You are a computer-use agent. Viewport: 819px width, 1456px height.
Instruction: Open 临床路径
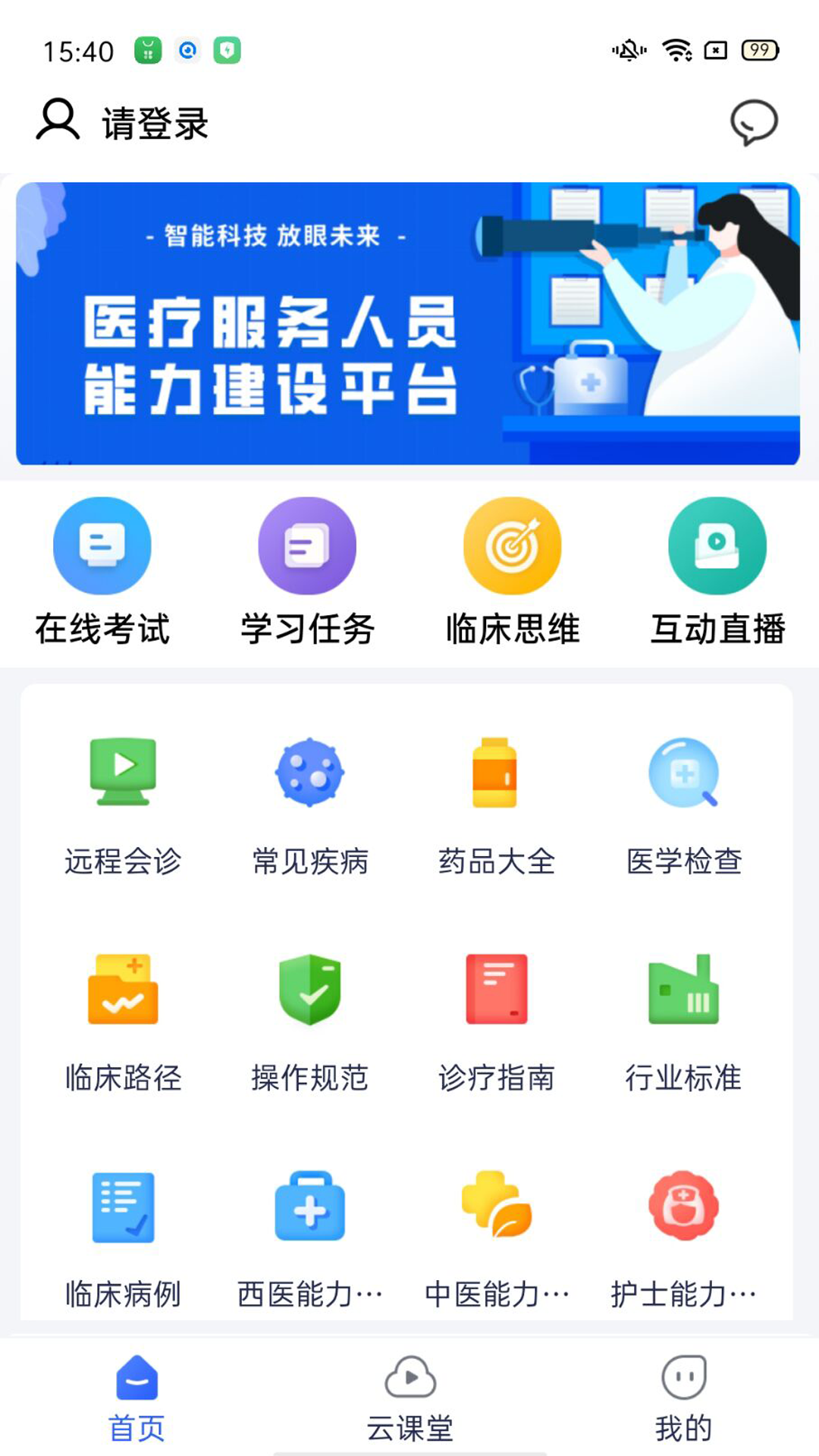point(123,1021)
